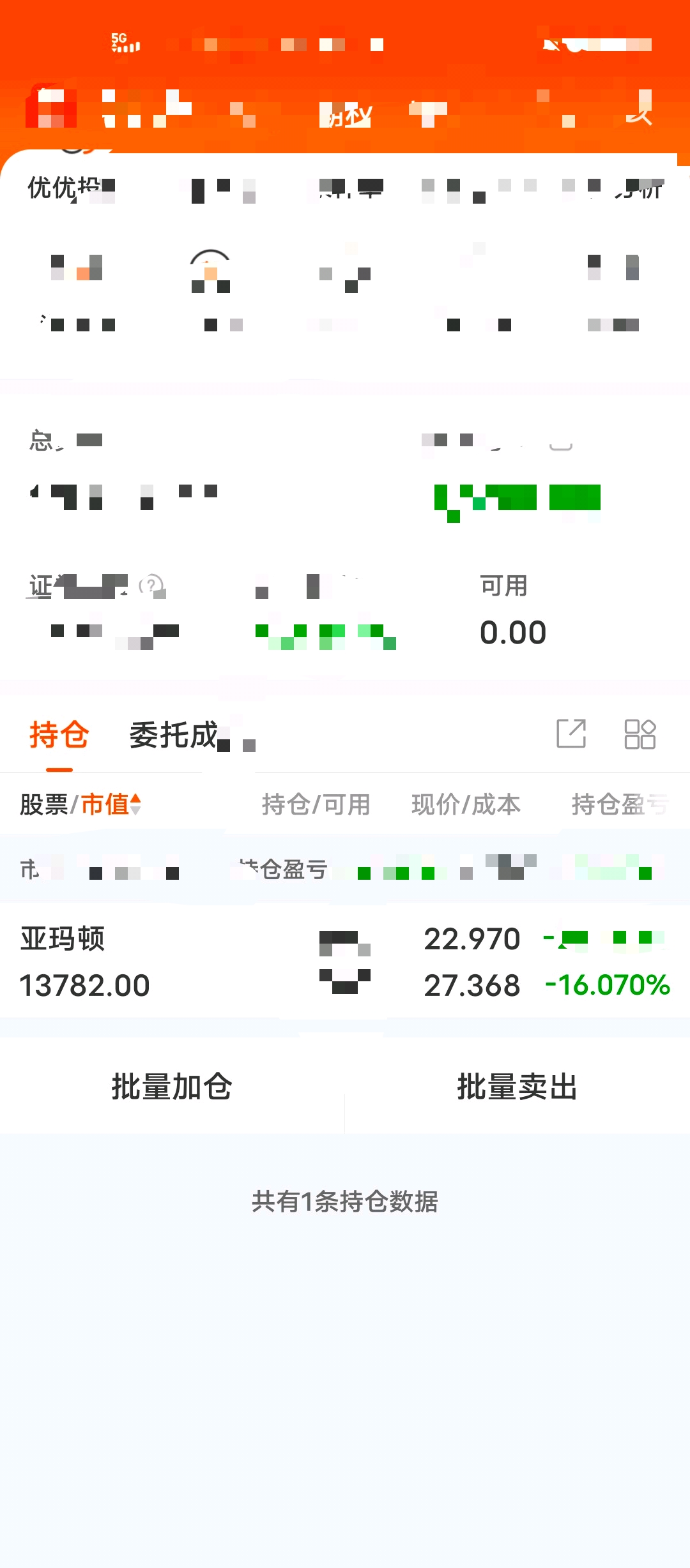Tap 批量卖出 button
Viewport: 690px width, 1568px height.
click(x=517, y=1087)
